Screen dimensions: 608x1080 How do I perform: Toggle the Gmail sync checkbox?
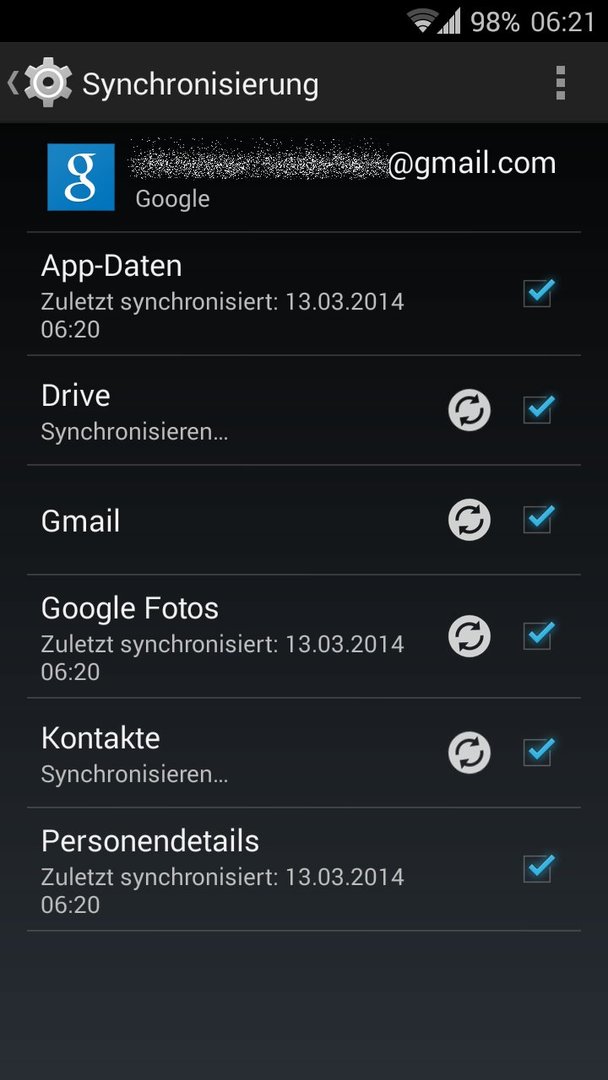click(x=538, y=519)
